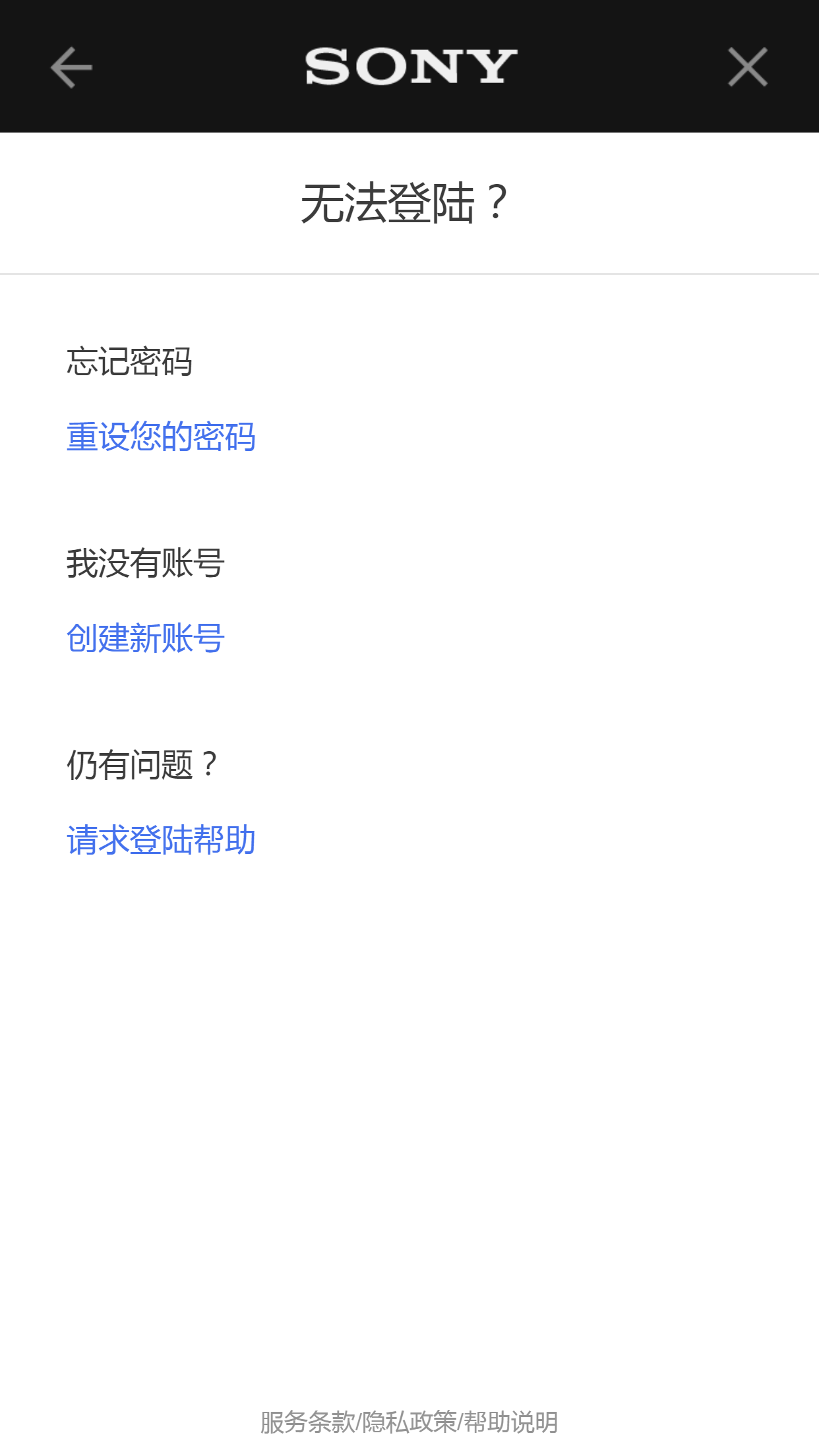Go back using the top-left arrow
The image size is (819, 1456).
pyautogui.click(x=71, y=67)
